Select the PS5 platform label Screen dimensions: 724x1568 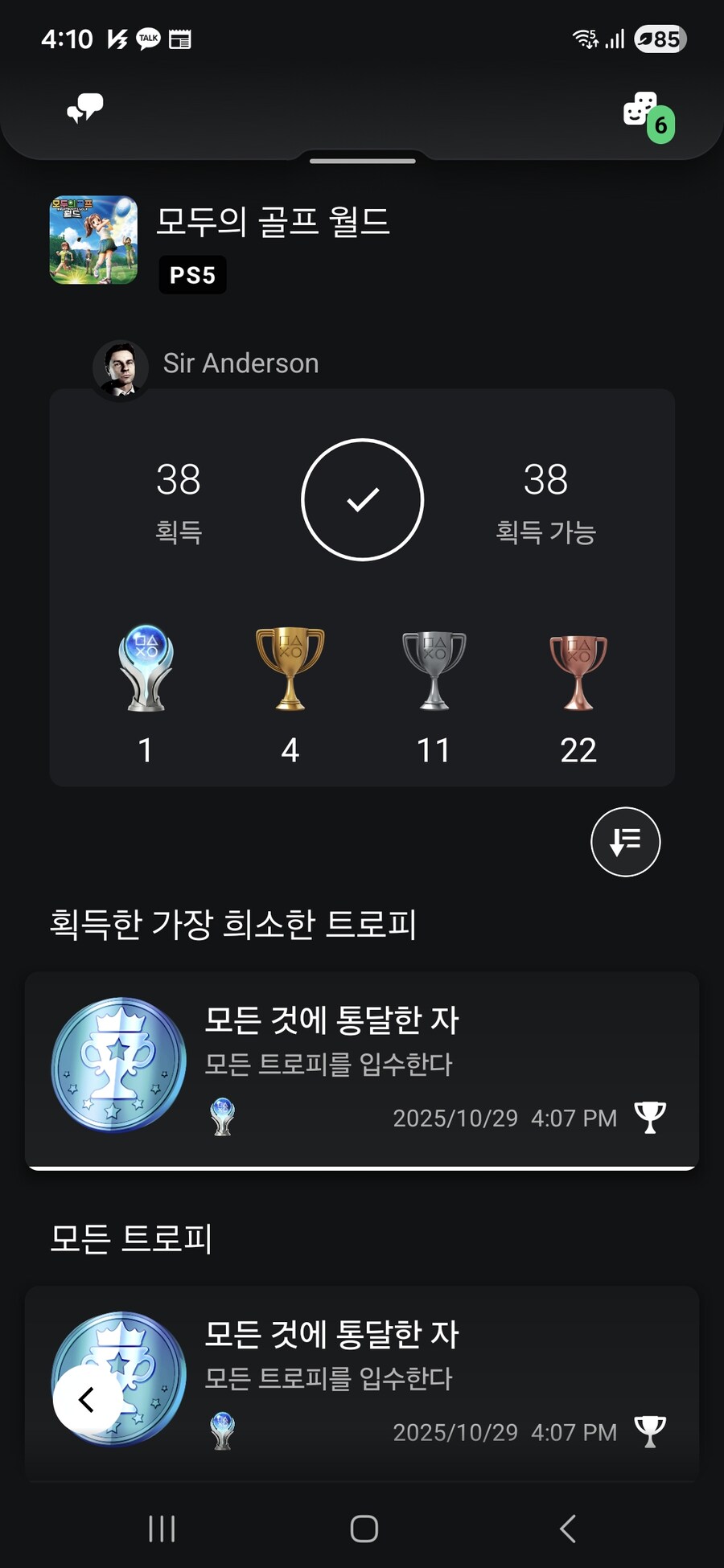pyautogui.click(x=192, y=274)
